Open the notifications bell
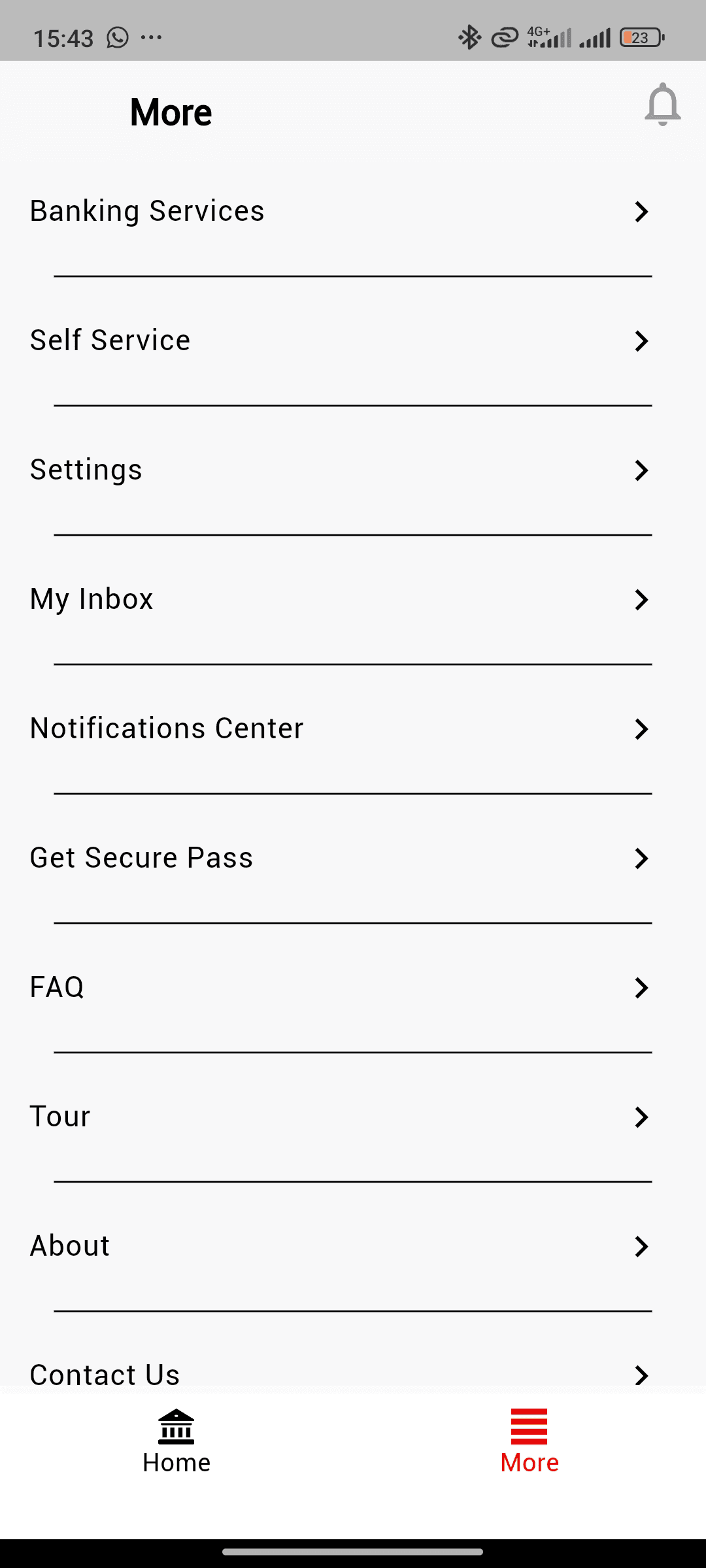 pyautogui.click(x=662, y=105)
